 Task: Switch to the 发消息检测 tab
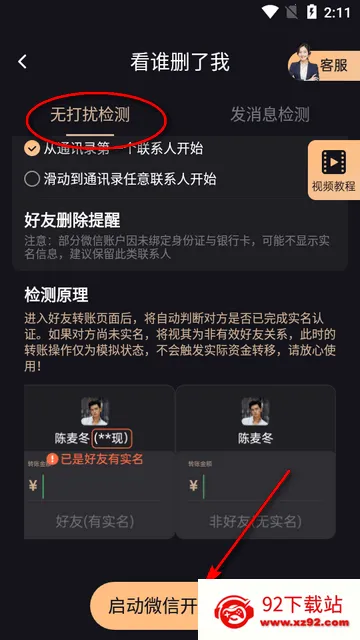pyautogui.click(x=270, y=115)
